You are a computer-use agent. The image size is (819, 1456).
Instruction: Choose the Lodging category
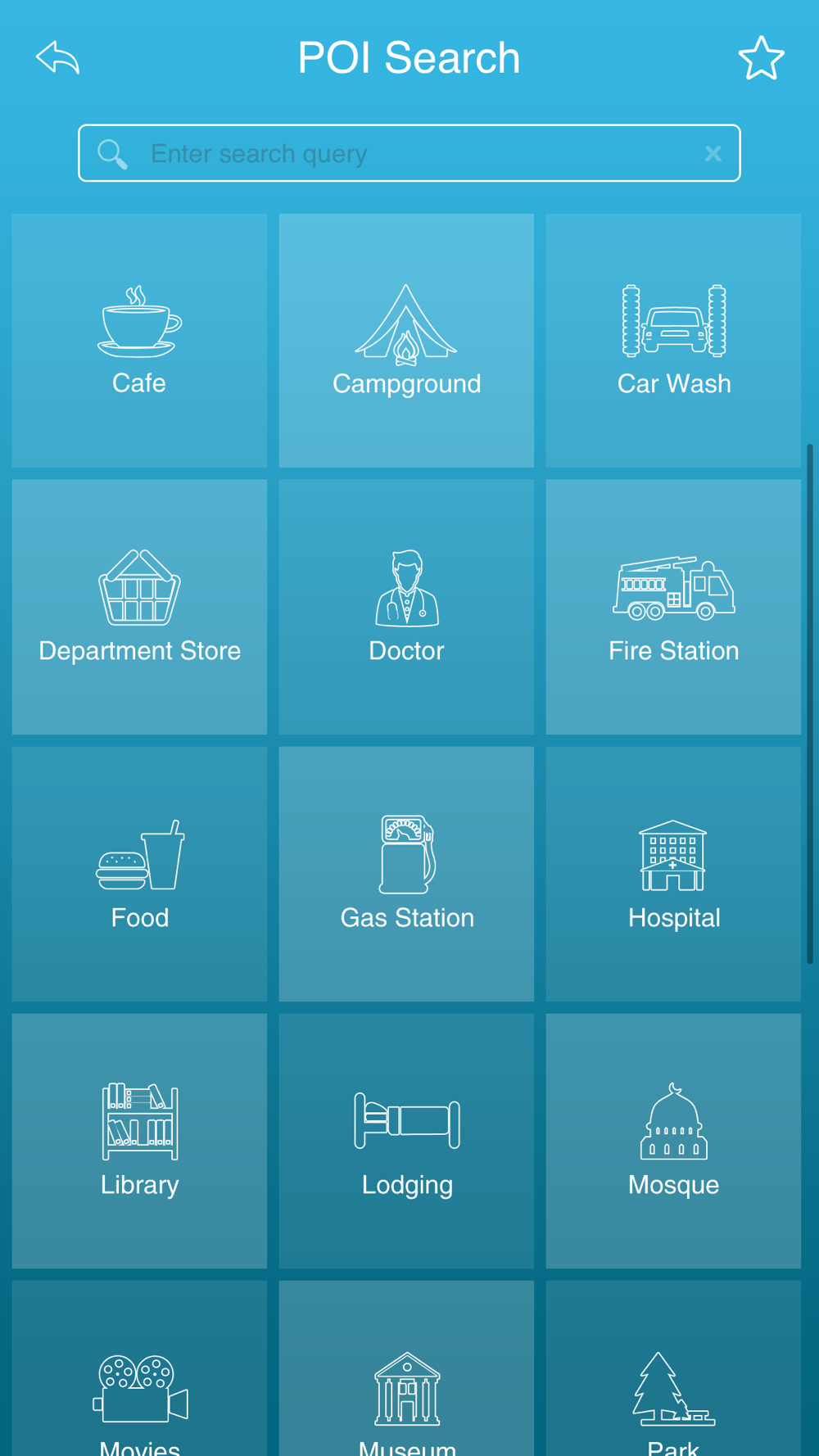pyautogui.click(x=406, y=1141)
